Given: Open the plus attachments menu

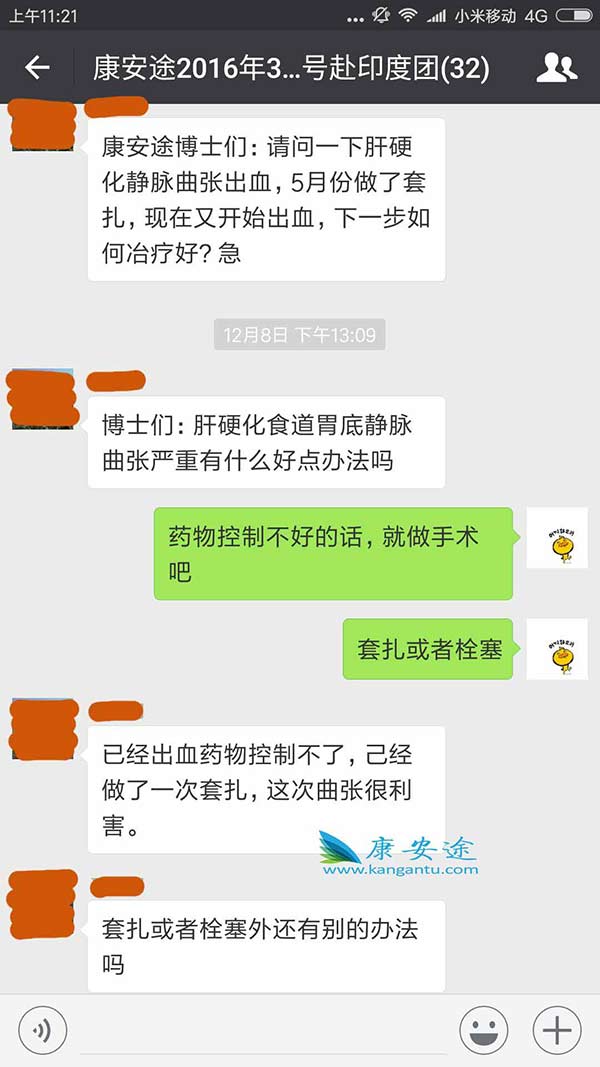Looking at the screenshot, I should [556, 1030].
